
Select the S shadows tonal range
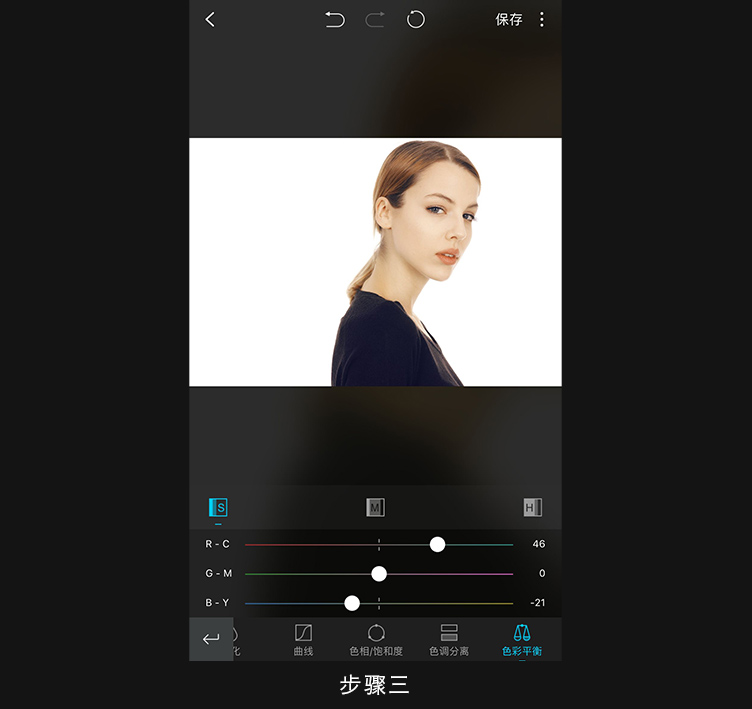click(x=218, y=508)
